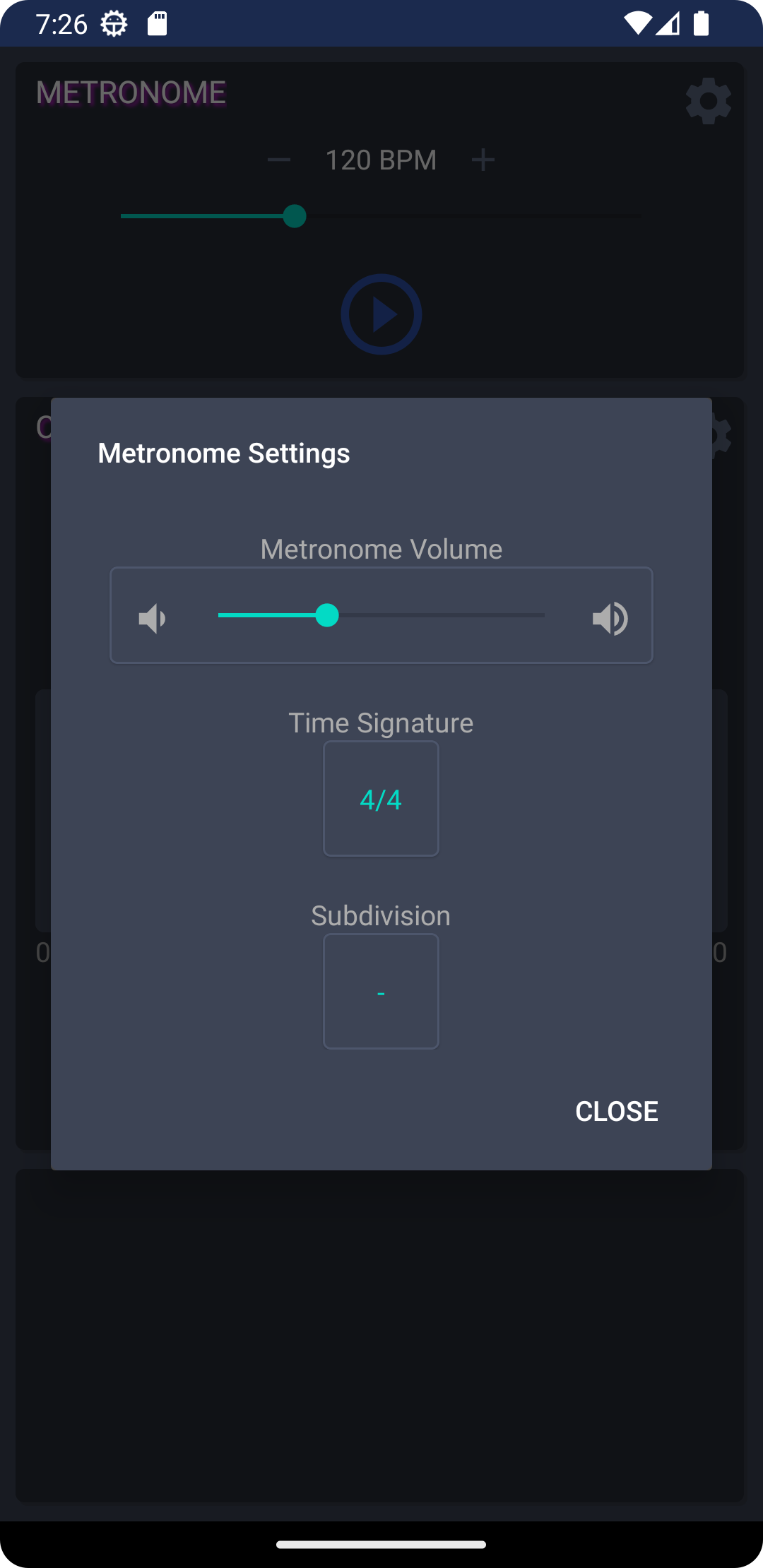Open the 4/4 time signature picker
Screen dimensions: 763x1568
point(381,799)
